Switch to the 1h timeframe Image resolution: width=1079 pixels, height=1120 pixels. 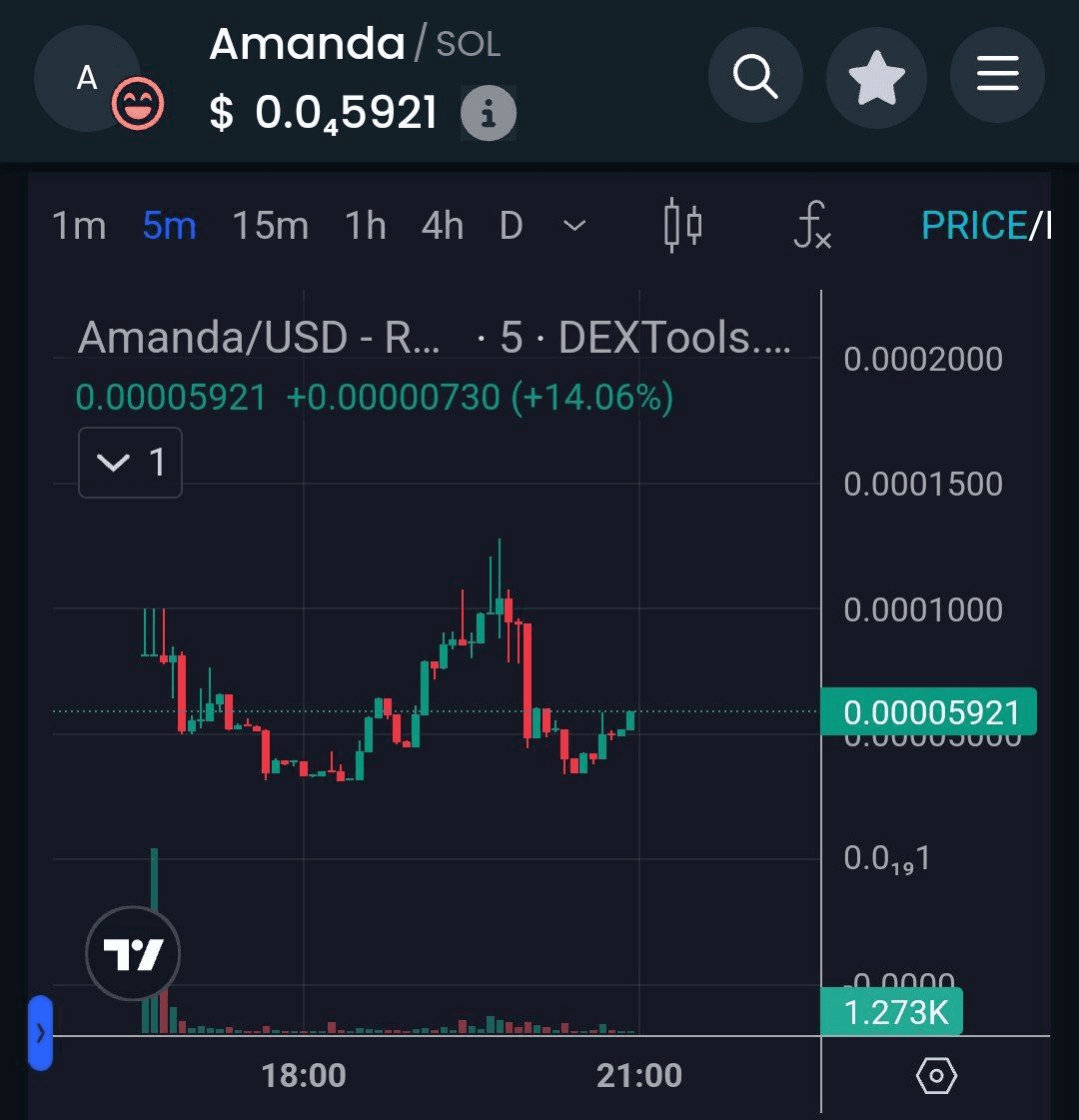point(365,226)
